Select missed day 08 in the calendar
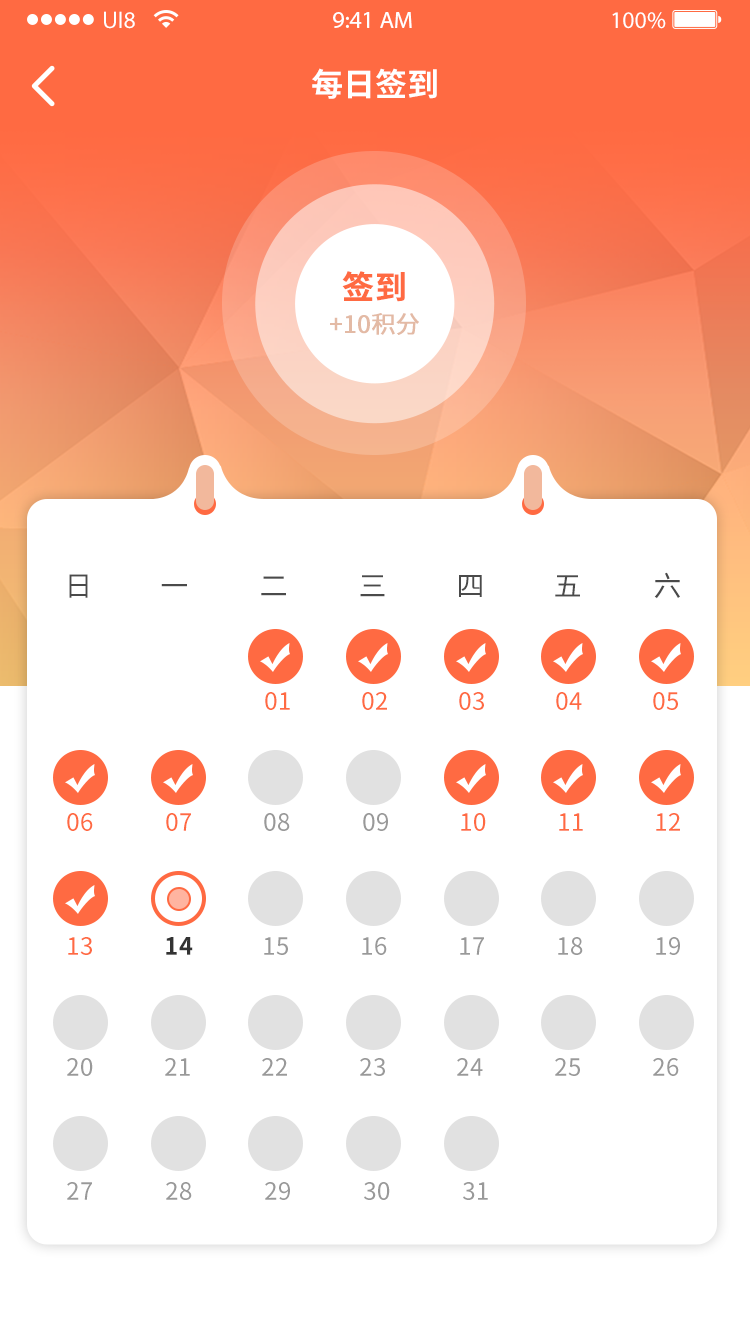 [x=275, y=778]
